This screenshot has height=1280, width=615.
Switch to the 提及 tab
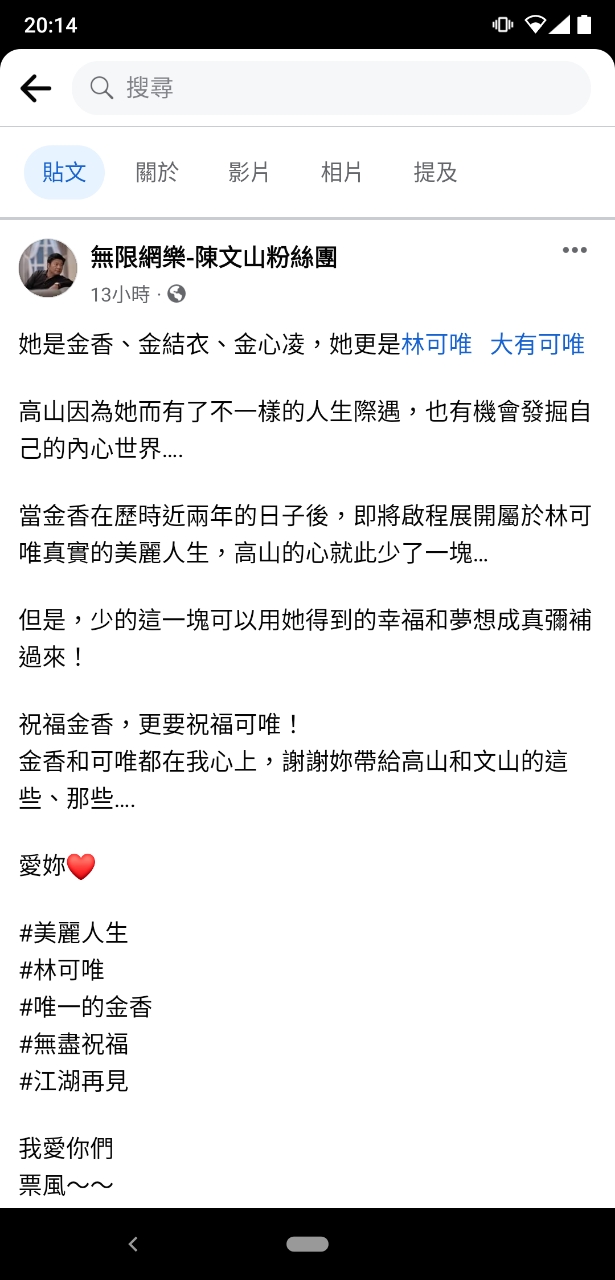(435, 172)
